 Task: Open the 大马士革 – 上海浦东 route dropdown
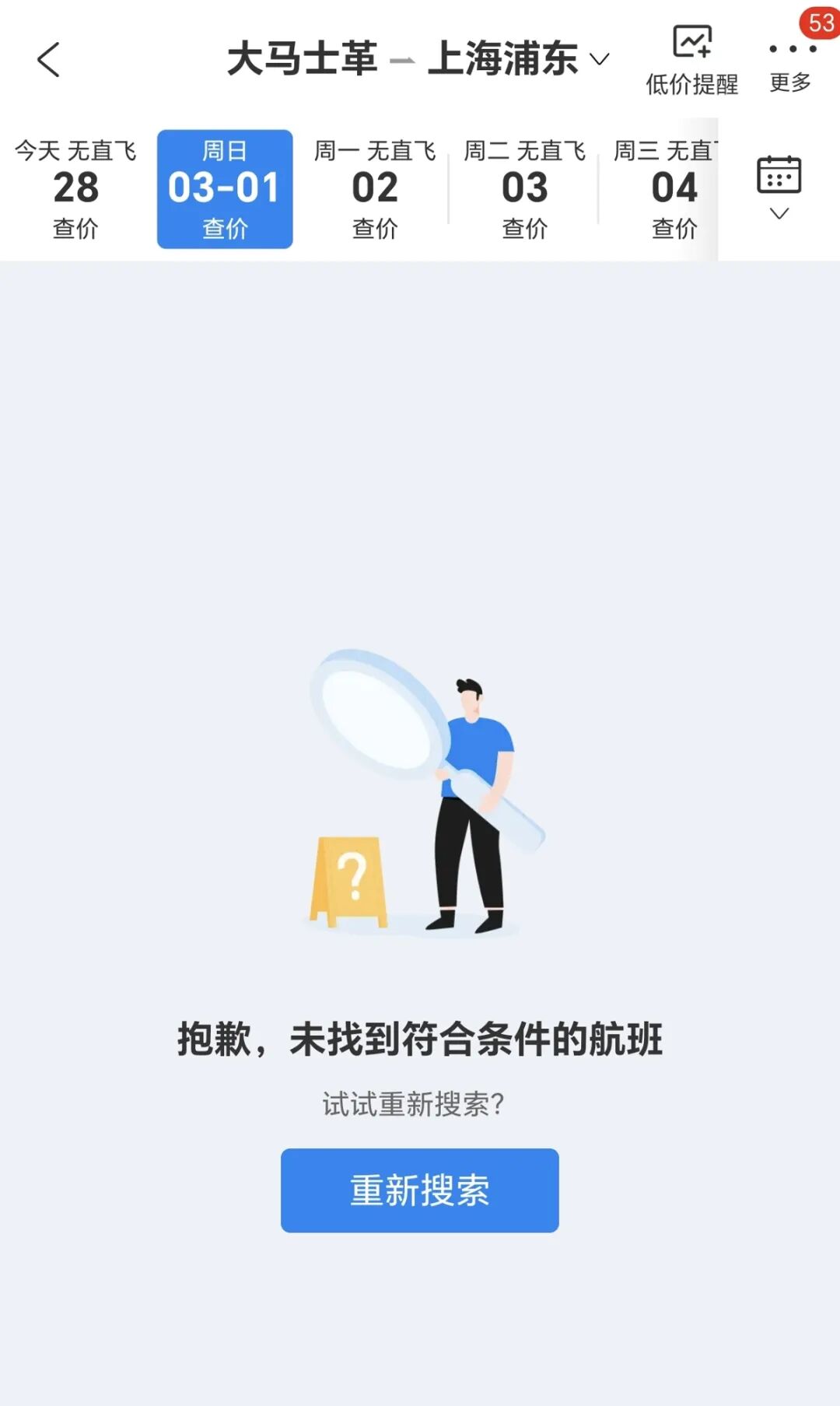(x=418, y=60)
